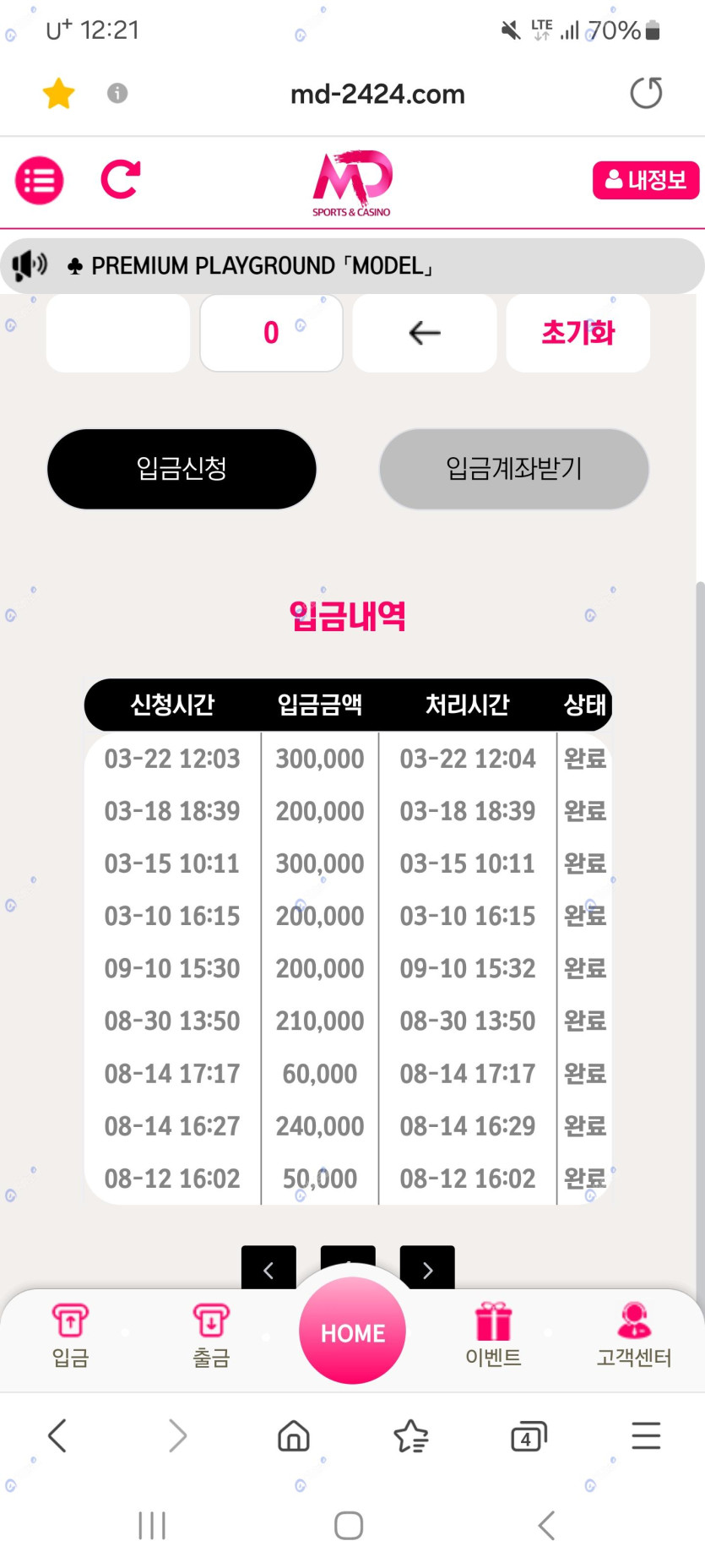Tap the pink refresh icon
This screenshot has width=705, height=1568.
120,179
